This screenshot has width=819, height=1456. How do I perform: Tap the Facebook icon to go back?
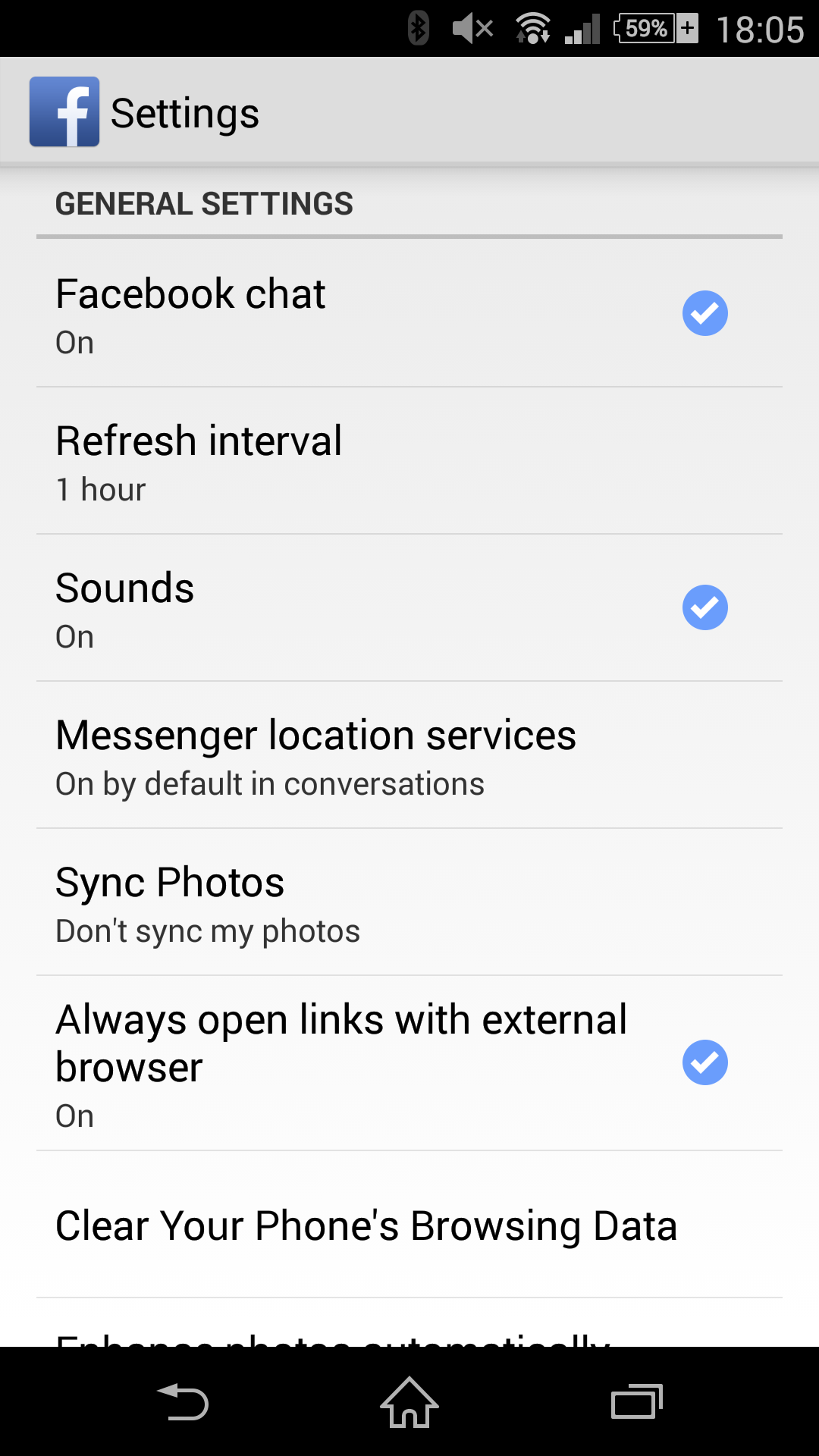(64, 111)
